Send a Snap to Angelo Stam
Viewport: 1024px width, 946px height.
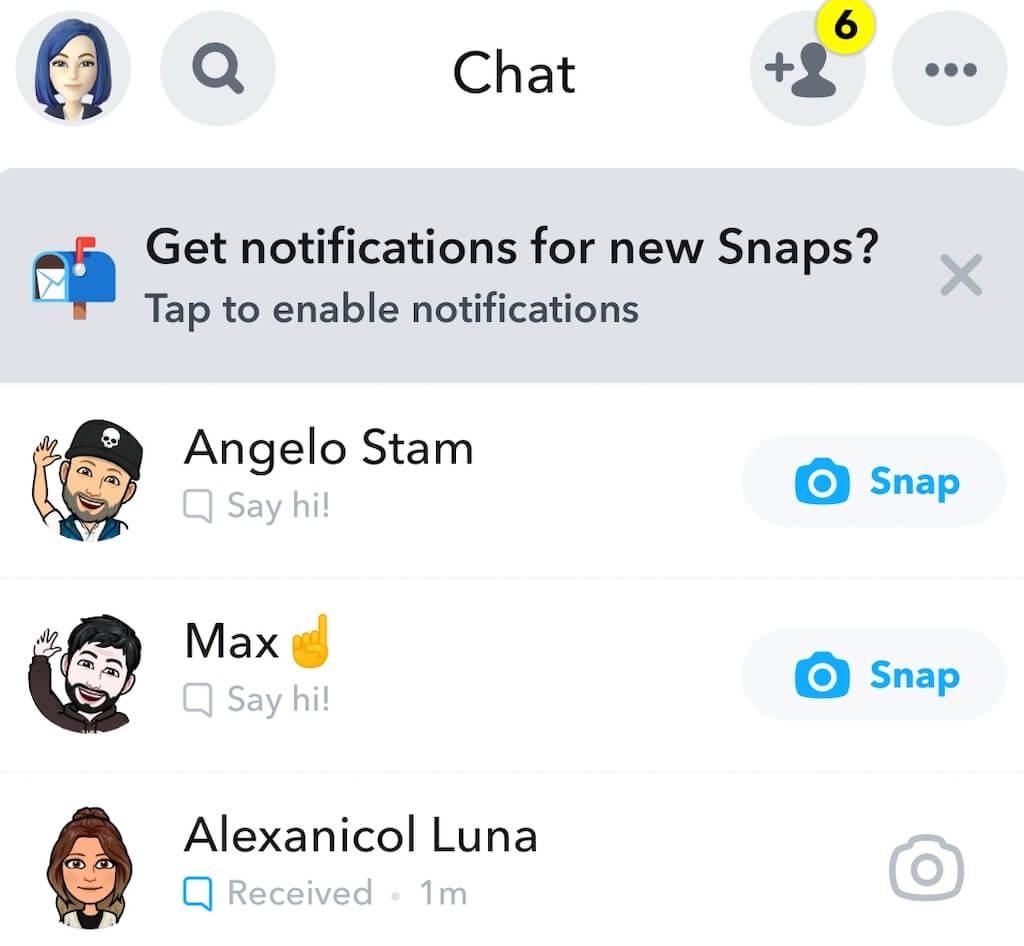coord(874,482)
